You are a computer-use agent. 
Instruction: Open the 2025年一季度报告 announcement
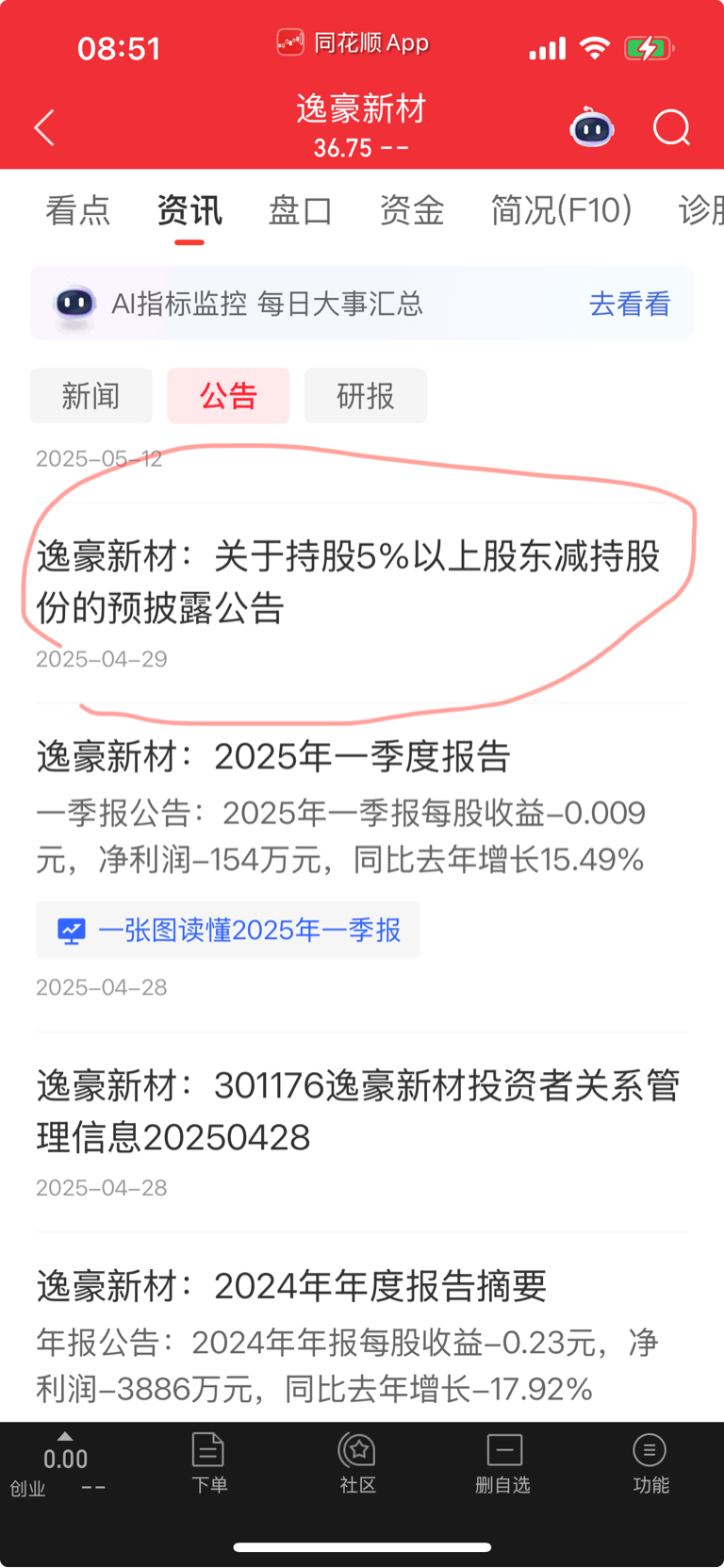[x=273, y=756]
